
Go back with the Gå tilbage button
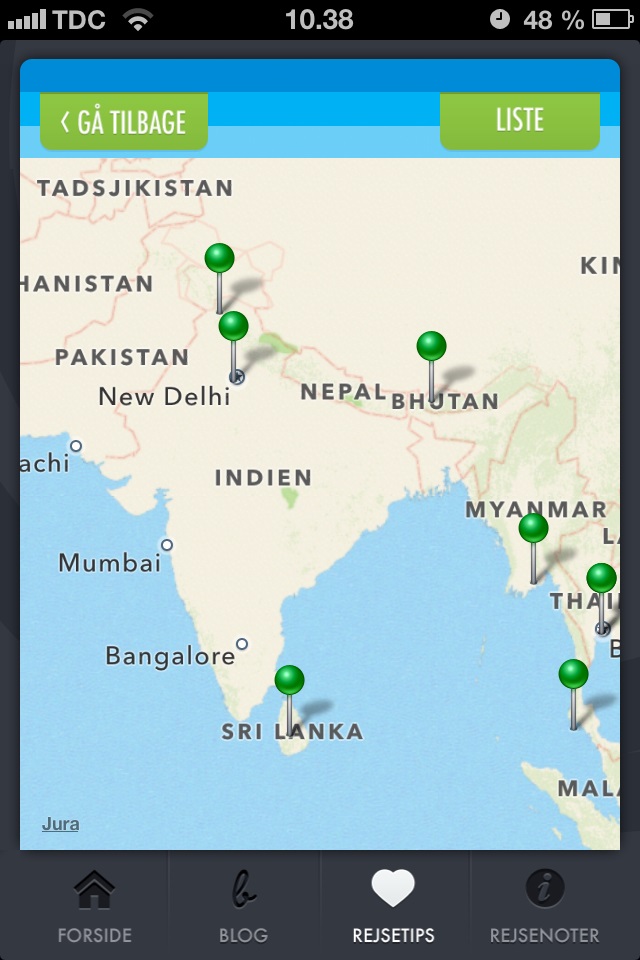[124, 122]
